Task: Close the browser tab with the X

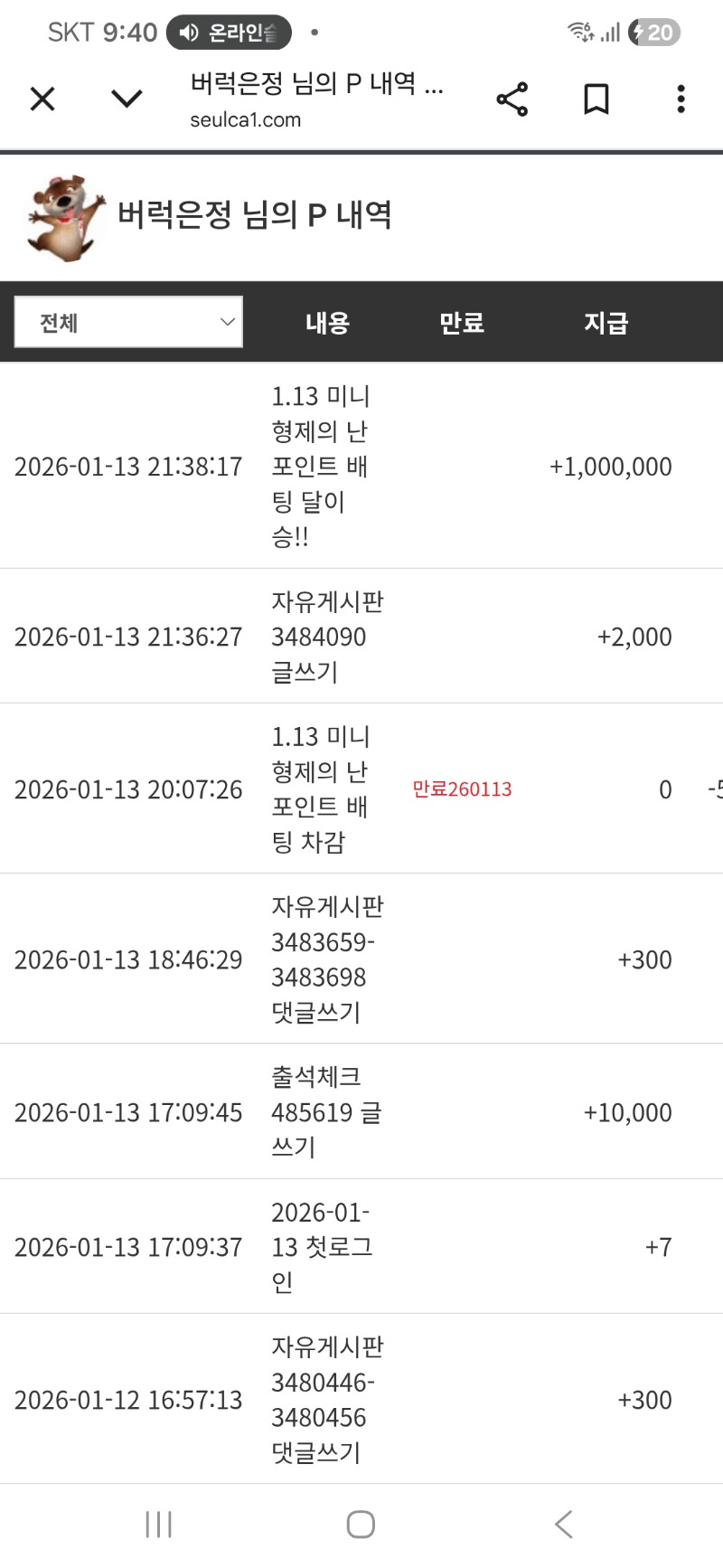Action: (x=42, y=99)
